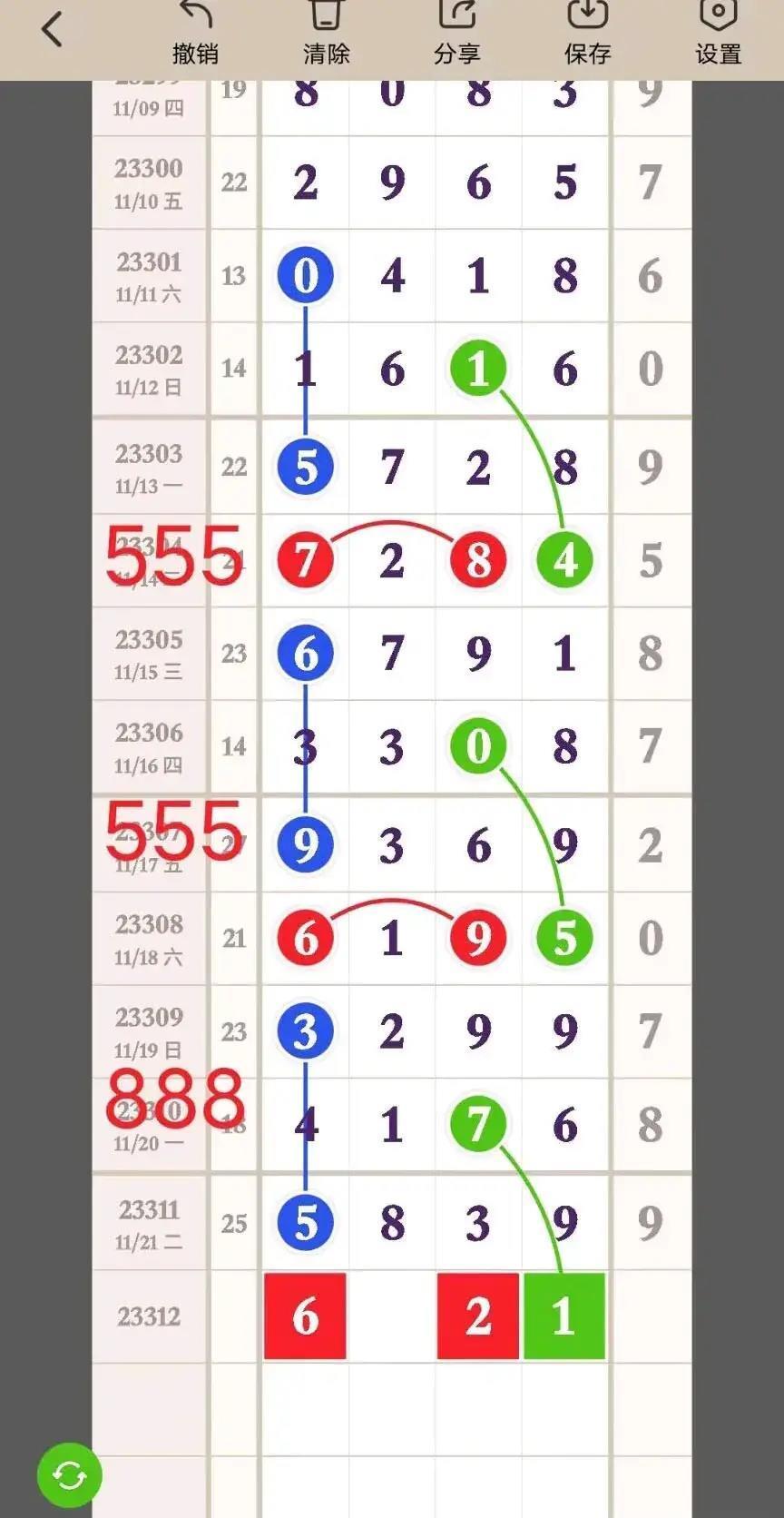Clear all markings with 清除
This screenshot has height=1518, width=784.
coord(326,33)
